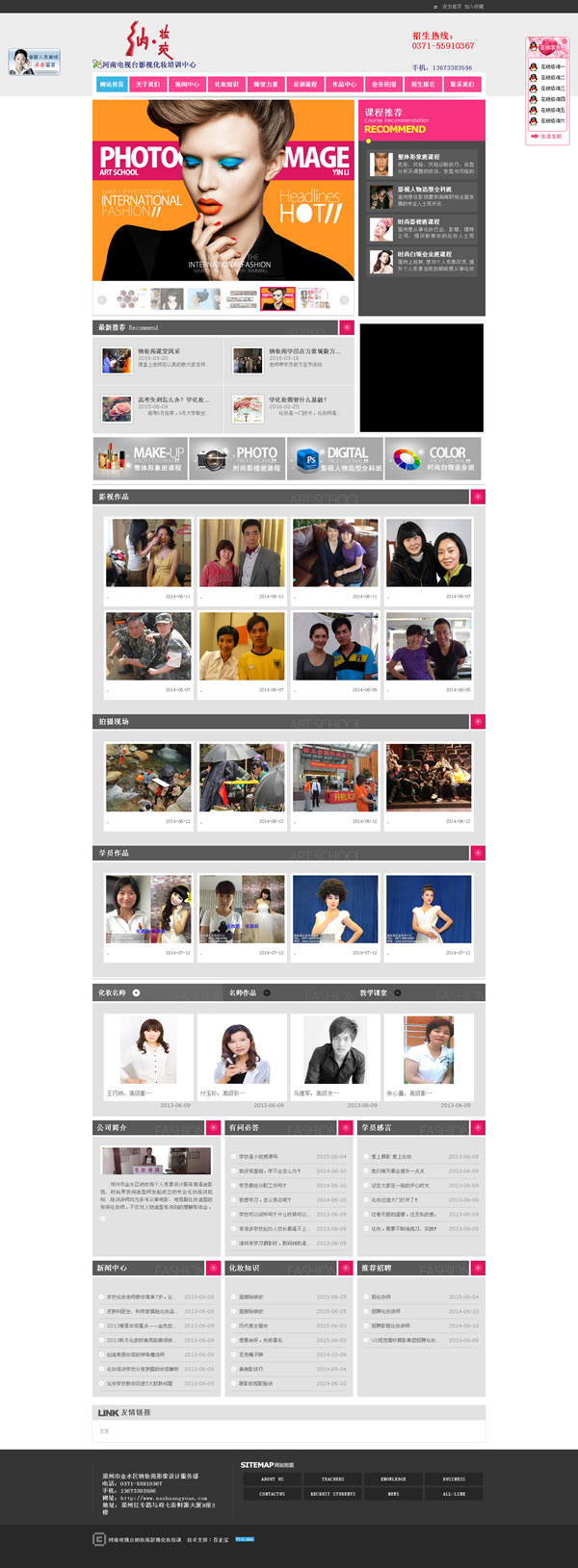
Task: Open TEACHERS link in the footer sitemap
Action: click(332, 1478)
